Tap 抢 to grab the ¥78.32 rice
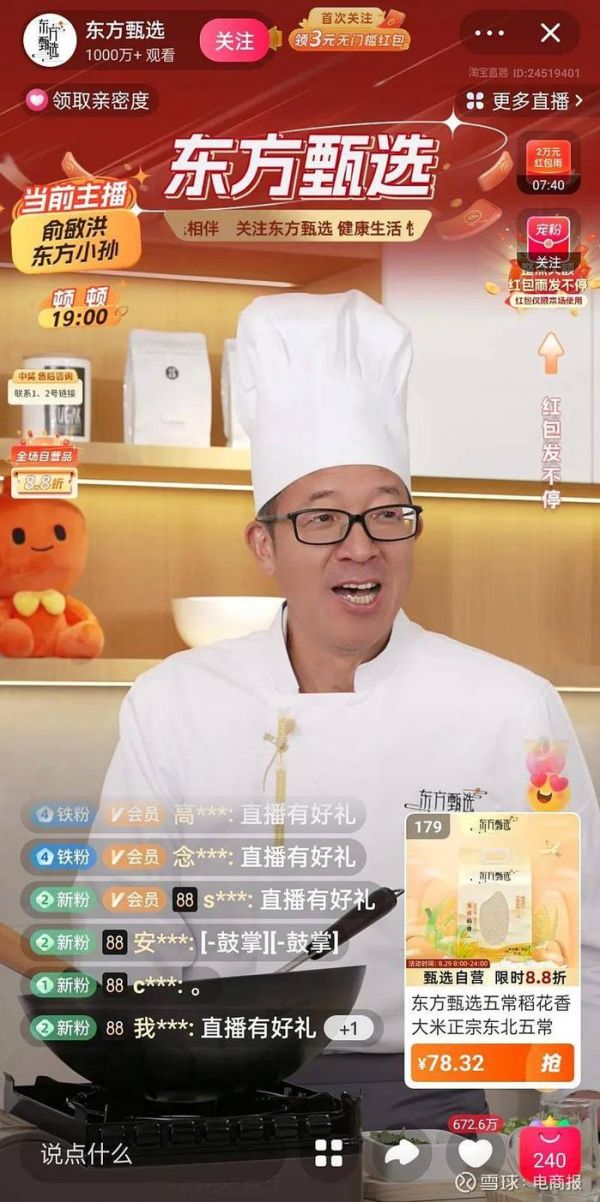600x1202 pixels. click(551, 1063)
